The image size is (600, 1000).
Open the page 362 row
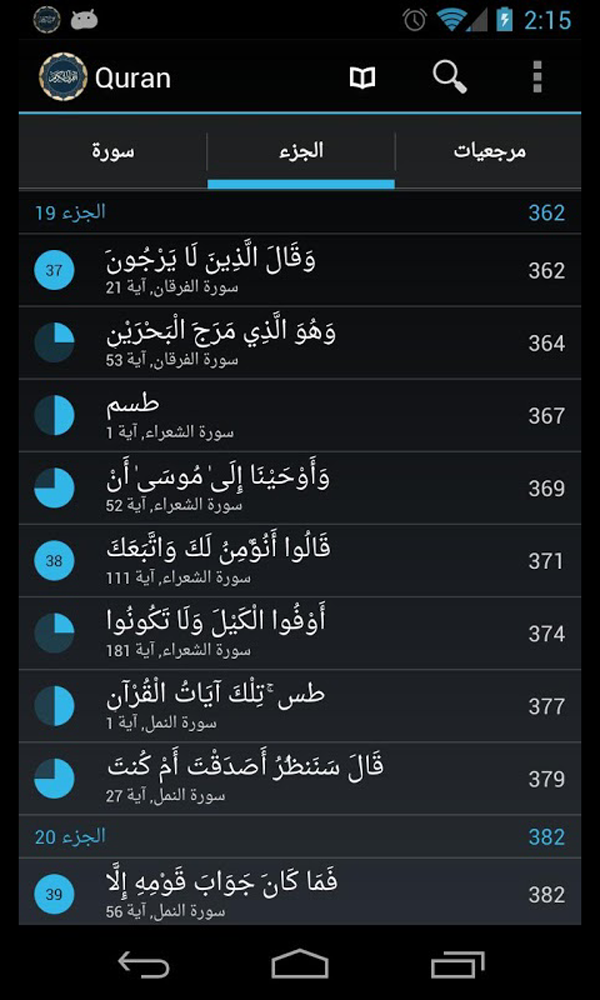point(300,270)
